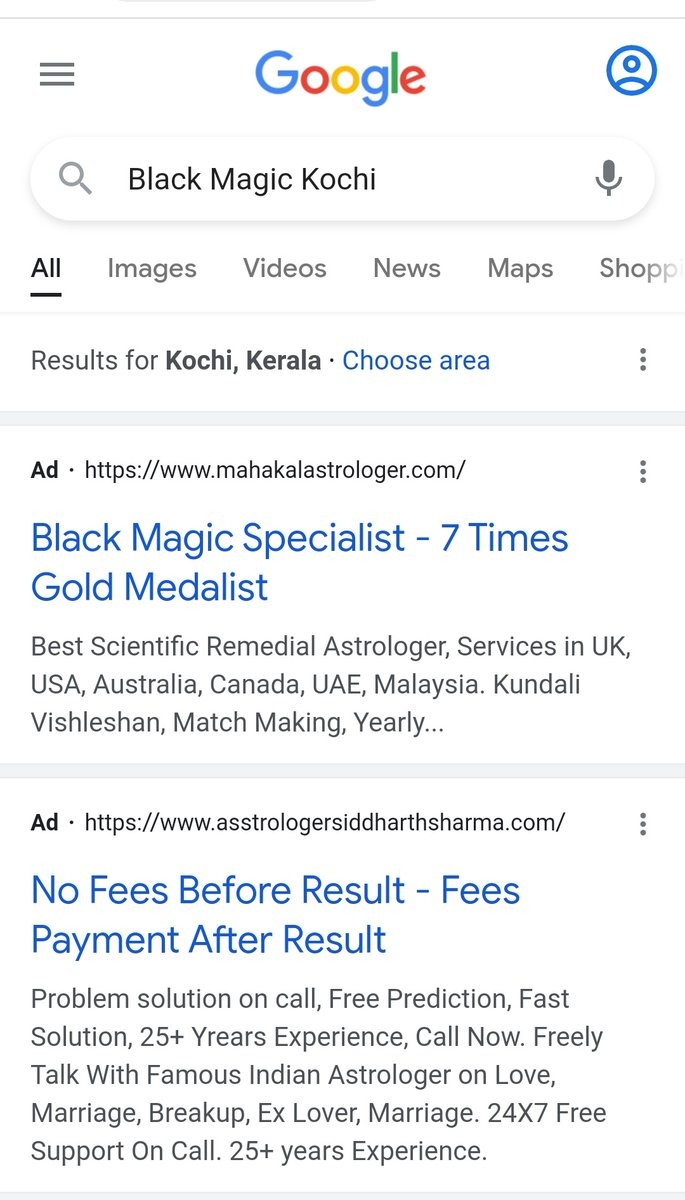Open the Google logo homepage
This screenshot has height=1200, width=685.
340,76
